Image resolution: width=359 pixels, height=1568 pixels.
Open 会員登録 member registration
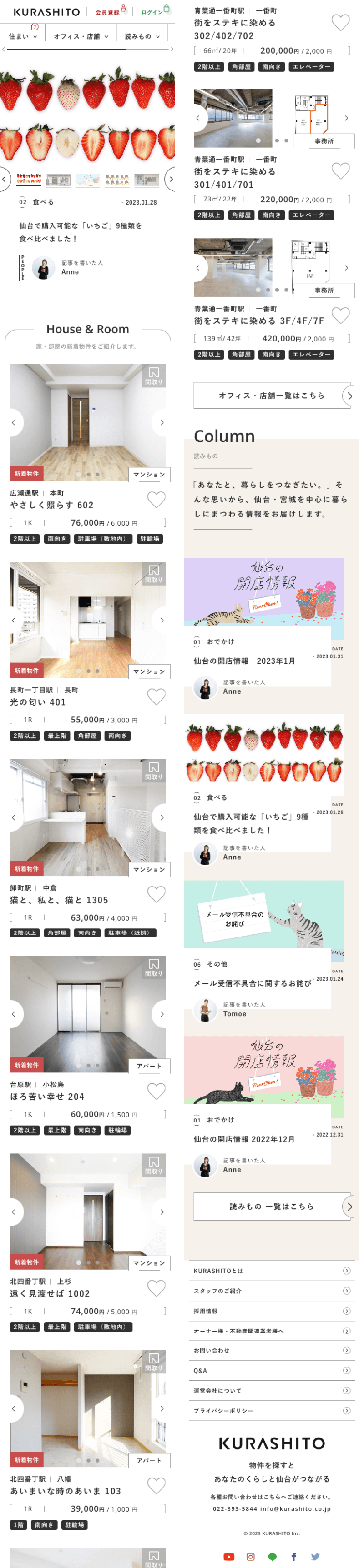coord(110,11)
